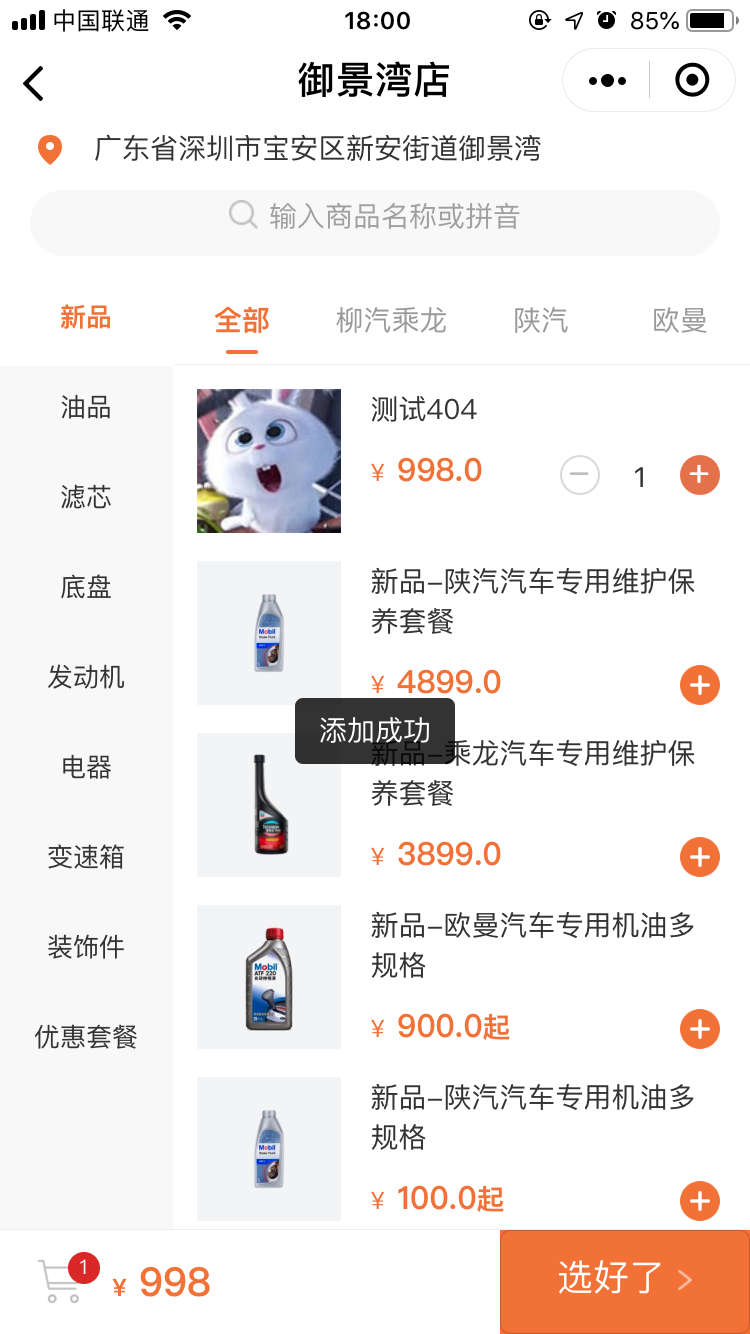
Task: Choose the 变速箱 category
Action: click(86, 858)
